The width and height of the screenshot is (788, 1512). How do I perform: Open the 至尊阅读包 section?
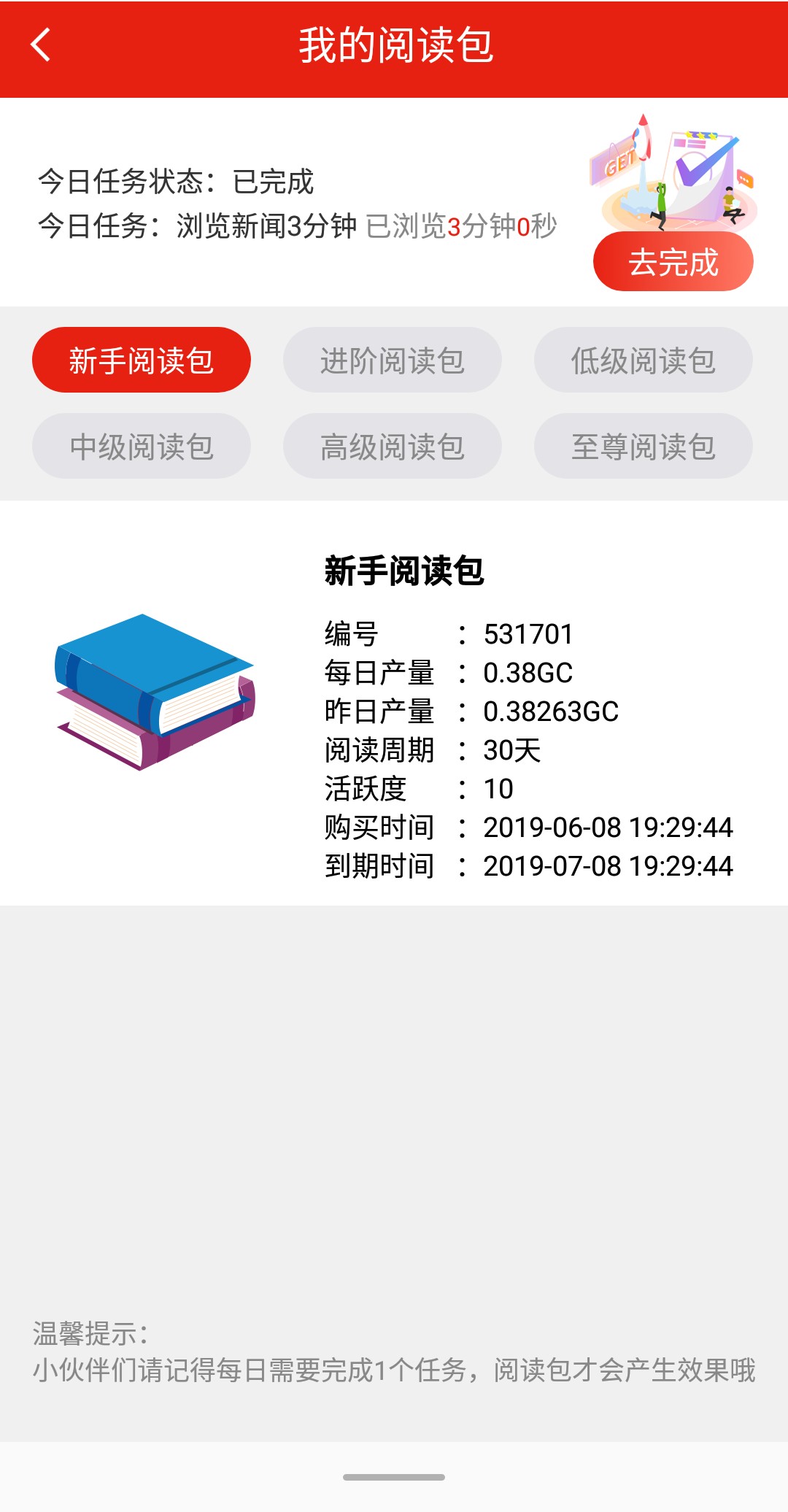643,446
